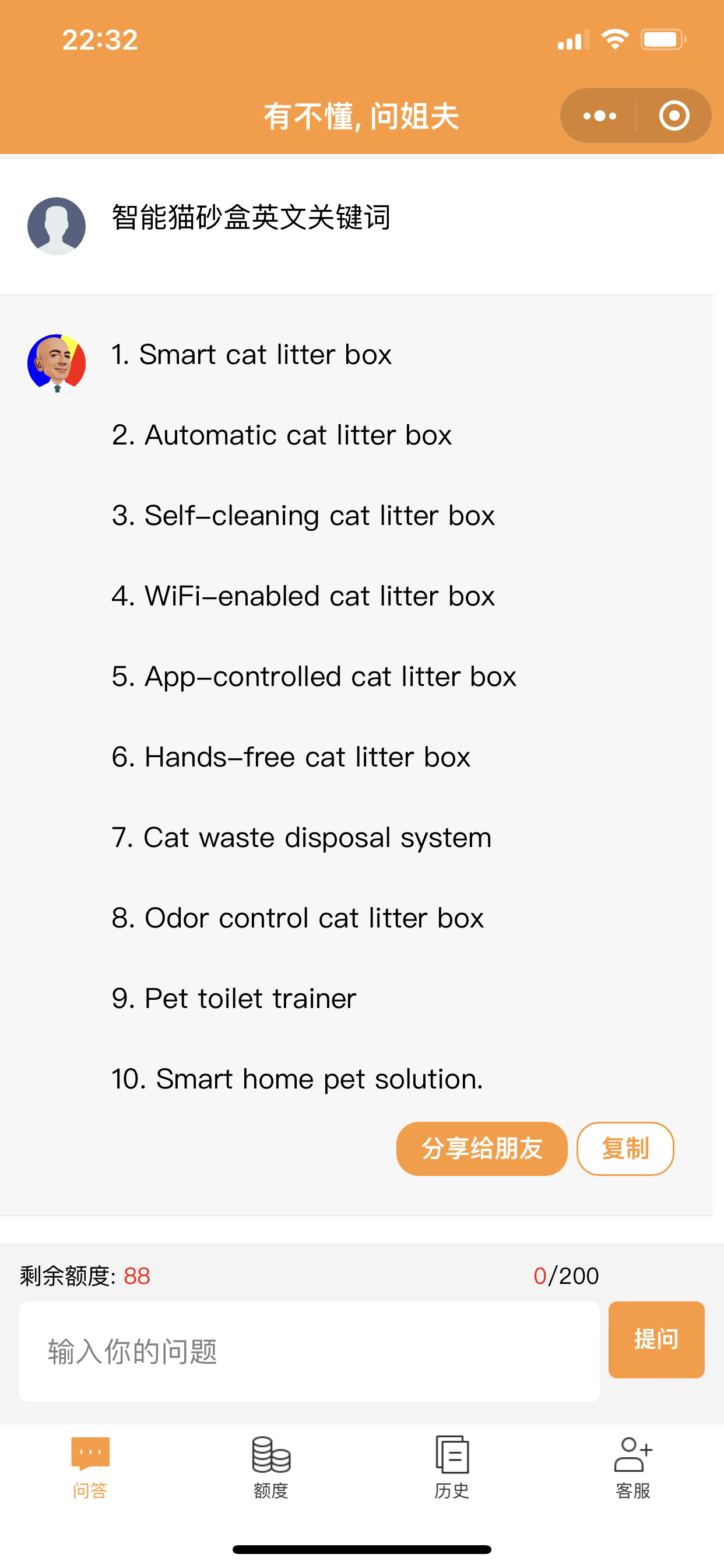Viewport: 724px width, 1568px height.
Task: Close the mini program via circle icon
Action: [674, 116]
